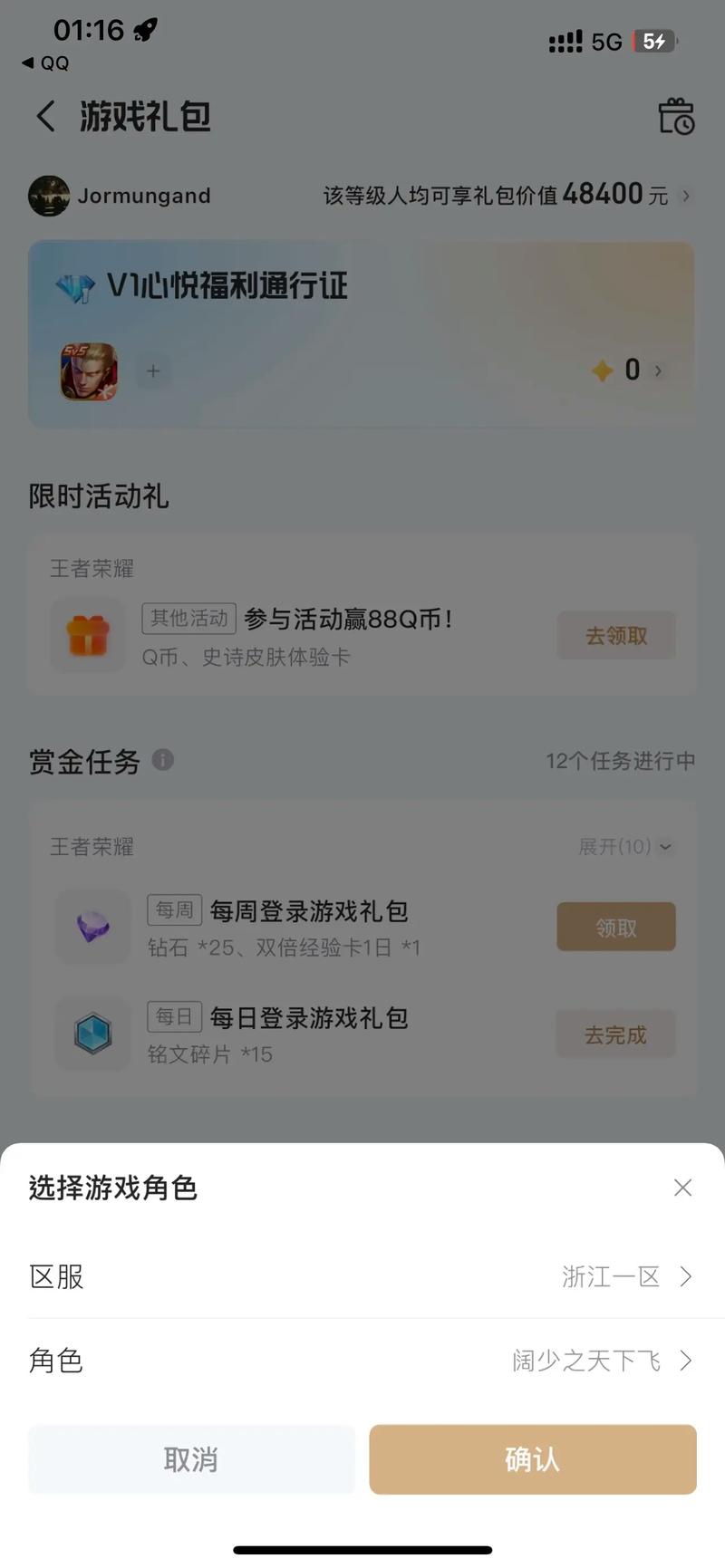The image size is (725, 1568).
Task: Select the blue hexagon icon for daily rewards
Action: click(x=92, y=1034)
